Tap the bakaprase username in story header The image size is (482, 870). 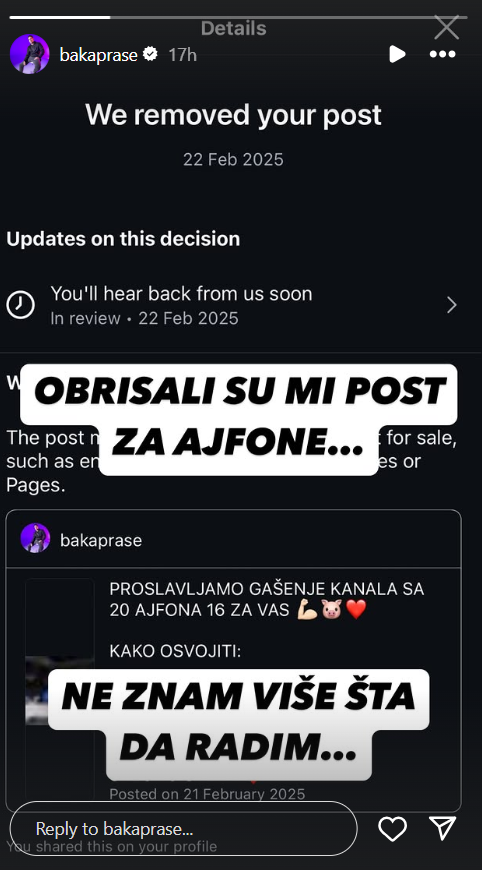99,55
